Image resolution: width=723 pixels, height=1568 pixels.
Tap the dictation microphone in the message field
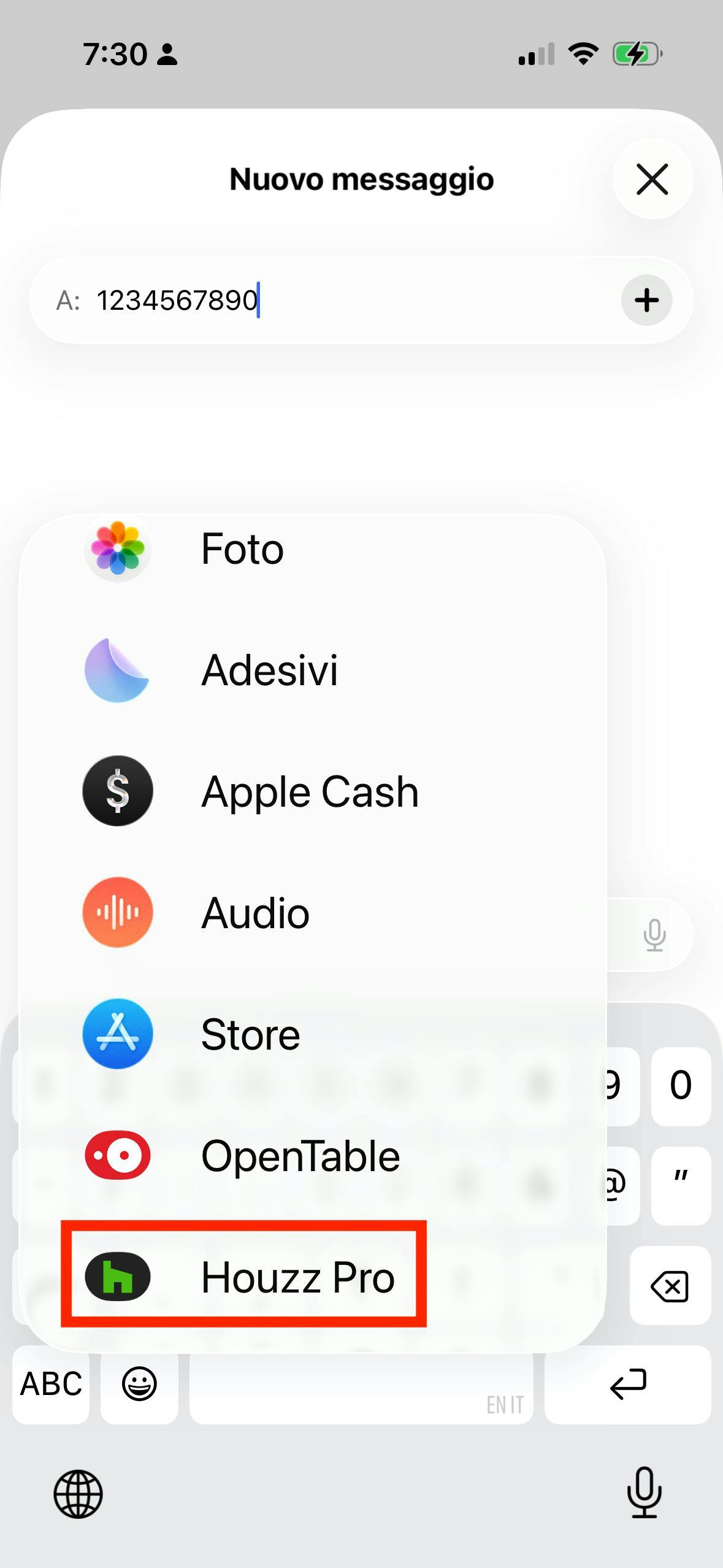click(x=654, y=935)
